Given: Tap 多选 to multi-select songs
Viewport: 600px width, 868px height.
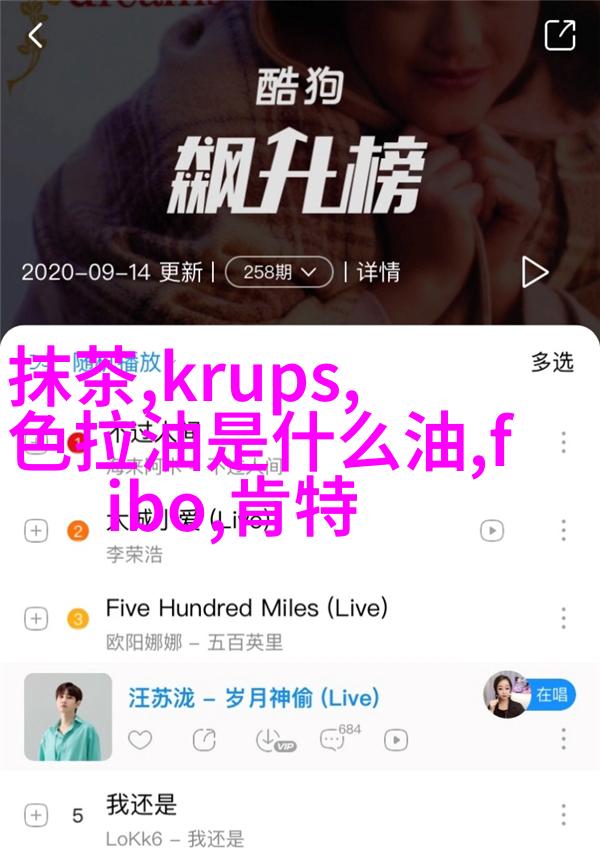Looking at the screenshot, I should (553, 361).
